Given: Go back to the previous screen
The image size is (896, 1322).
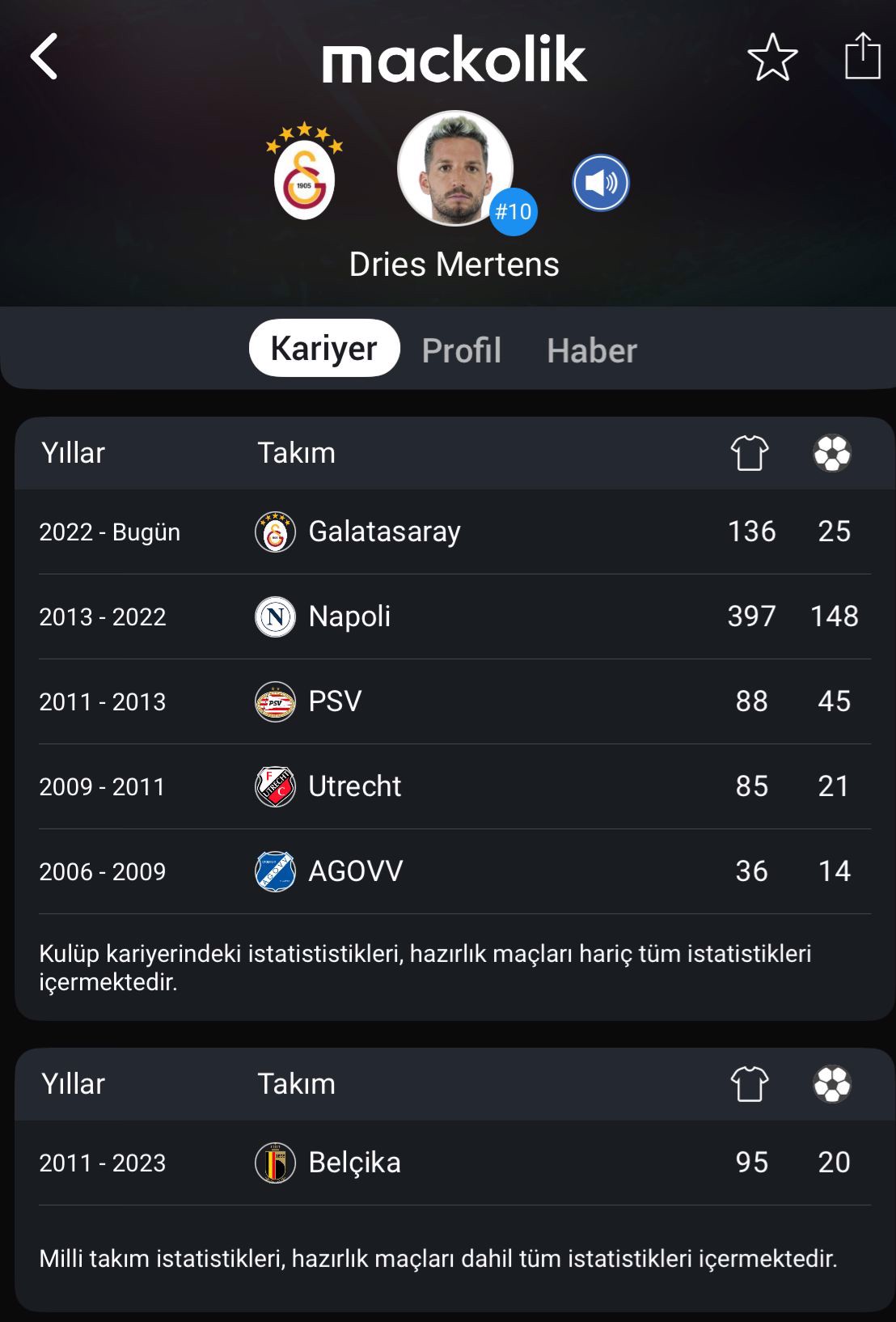Looking at the screenshot, I should [44, 57].
